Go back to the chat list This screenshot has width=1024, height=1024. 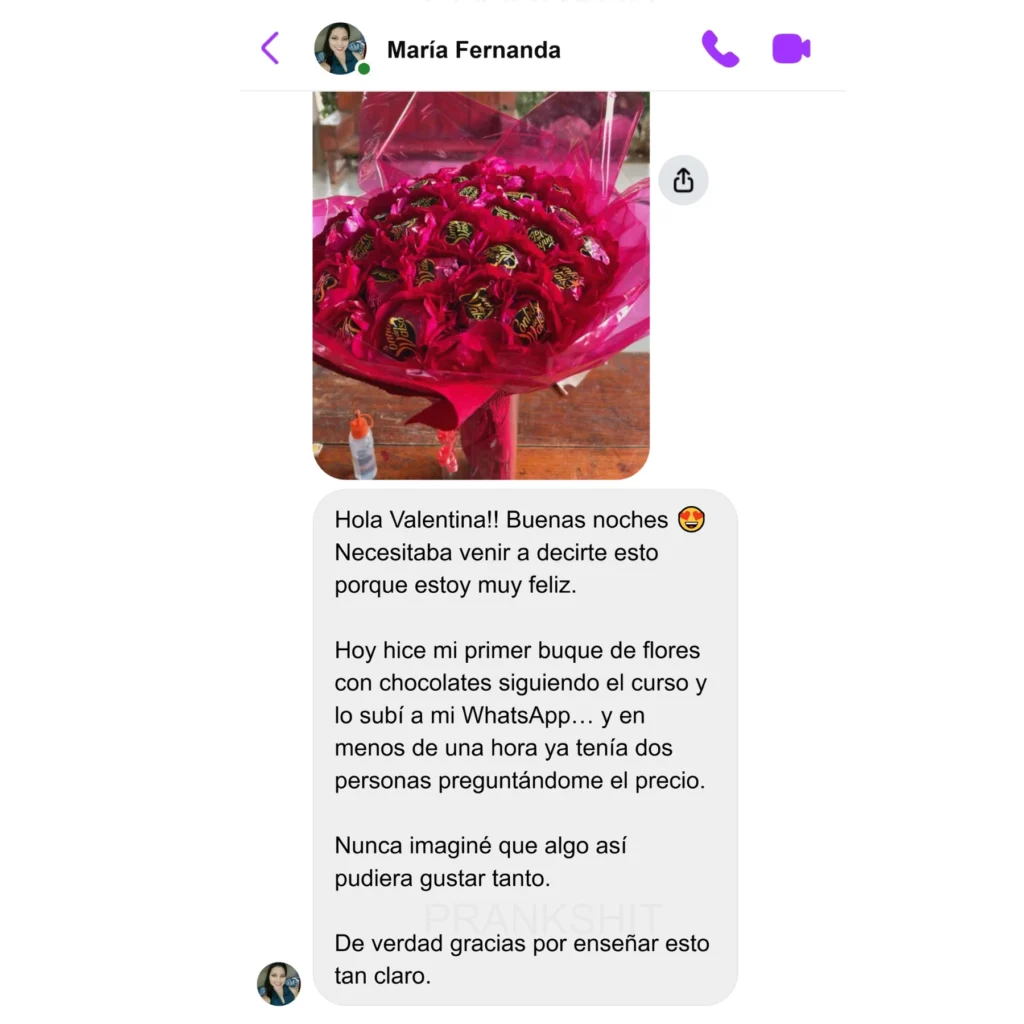(x=270, y=48)
